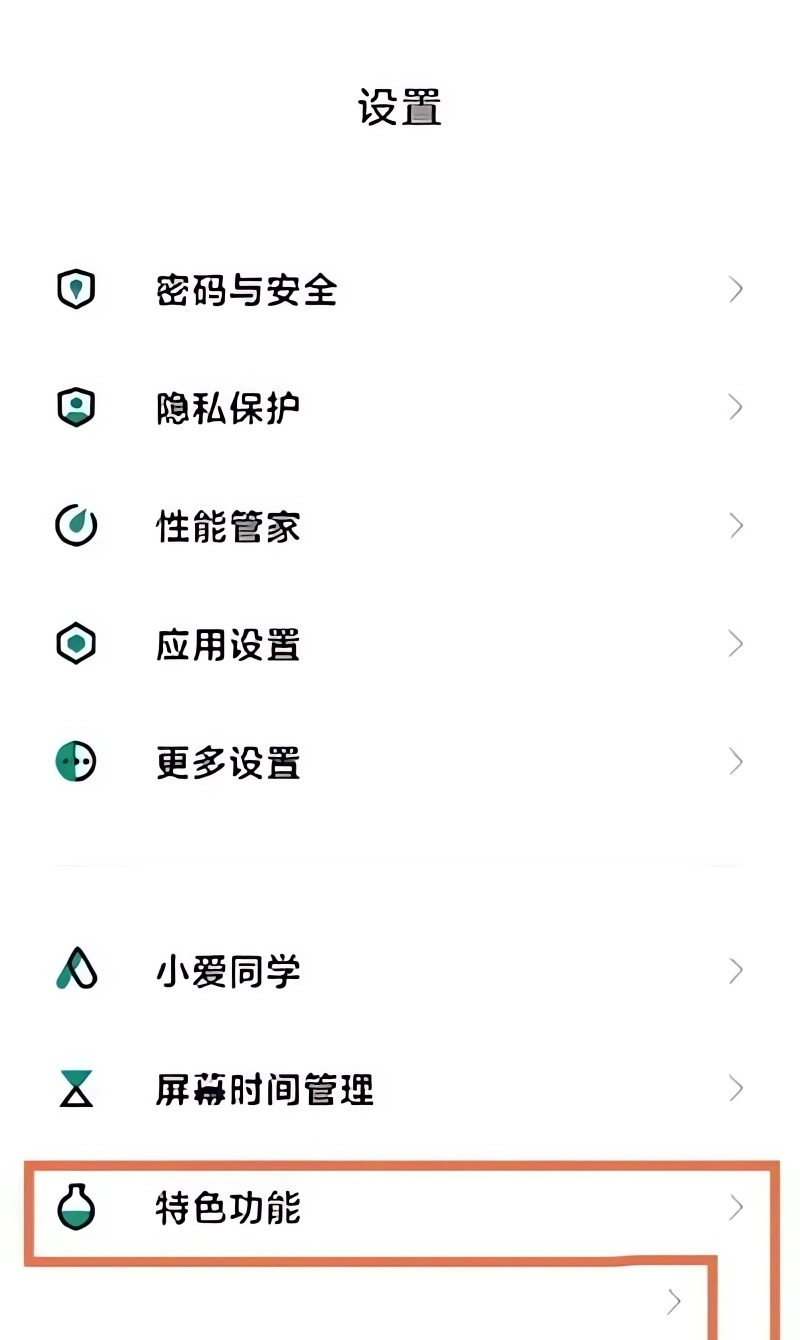Expand the 密码与安全 chevron
The image size is (800, 1340).
736,289
